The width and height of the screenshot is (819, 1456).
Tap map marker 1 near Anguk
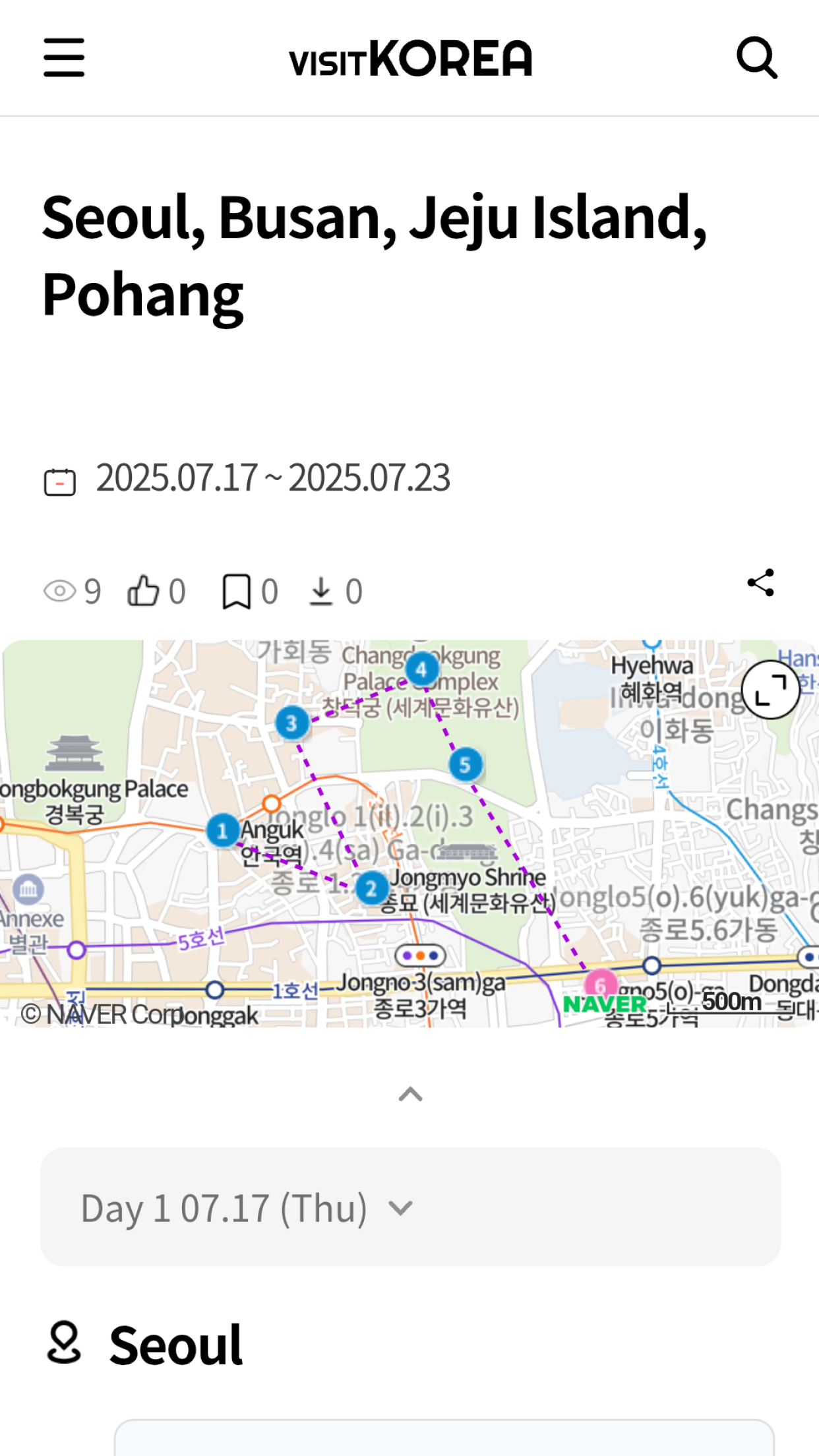(222, 831)
